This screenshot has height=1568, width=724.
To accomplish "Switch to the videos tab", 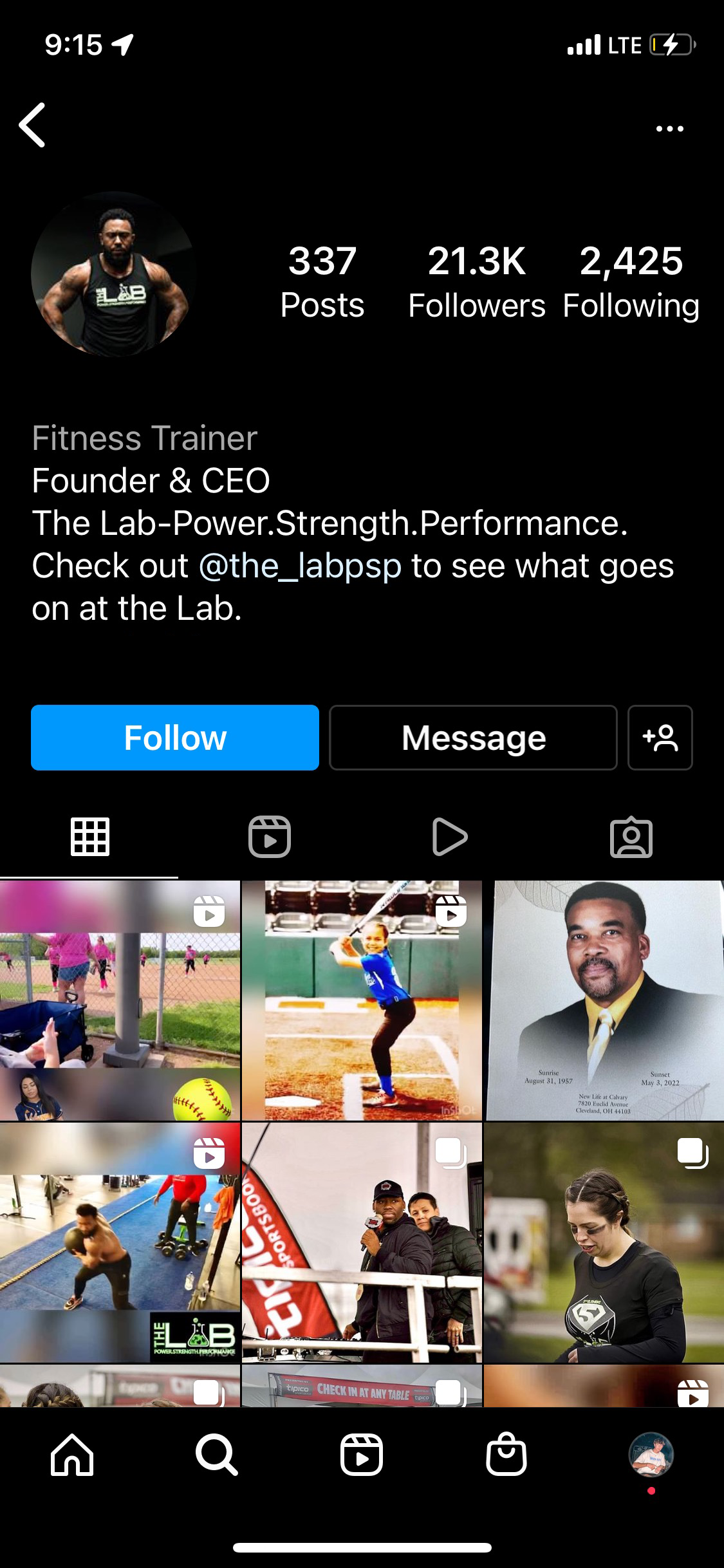I will click(x=450, y=837).
